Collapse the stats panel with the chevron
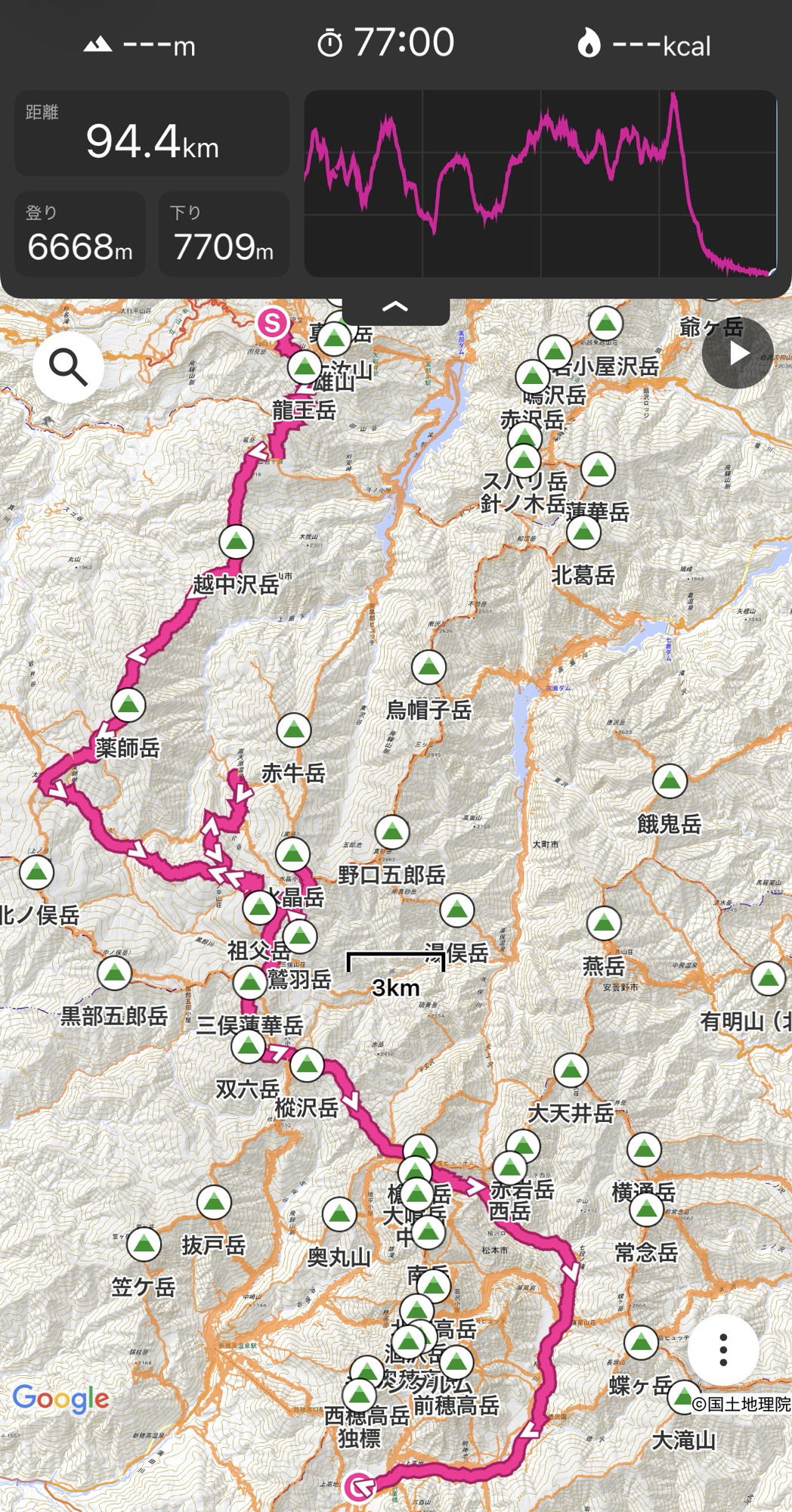Screen dimensions: 792x1512 point(395,307)
